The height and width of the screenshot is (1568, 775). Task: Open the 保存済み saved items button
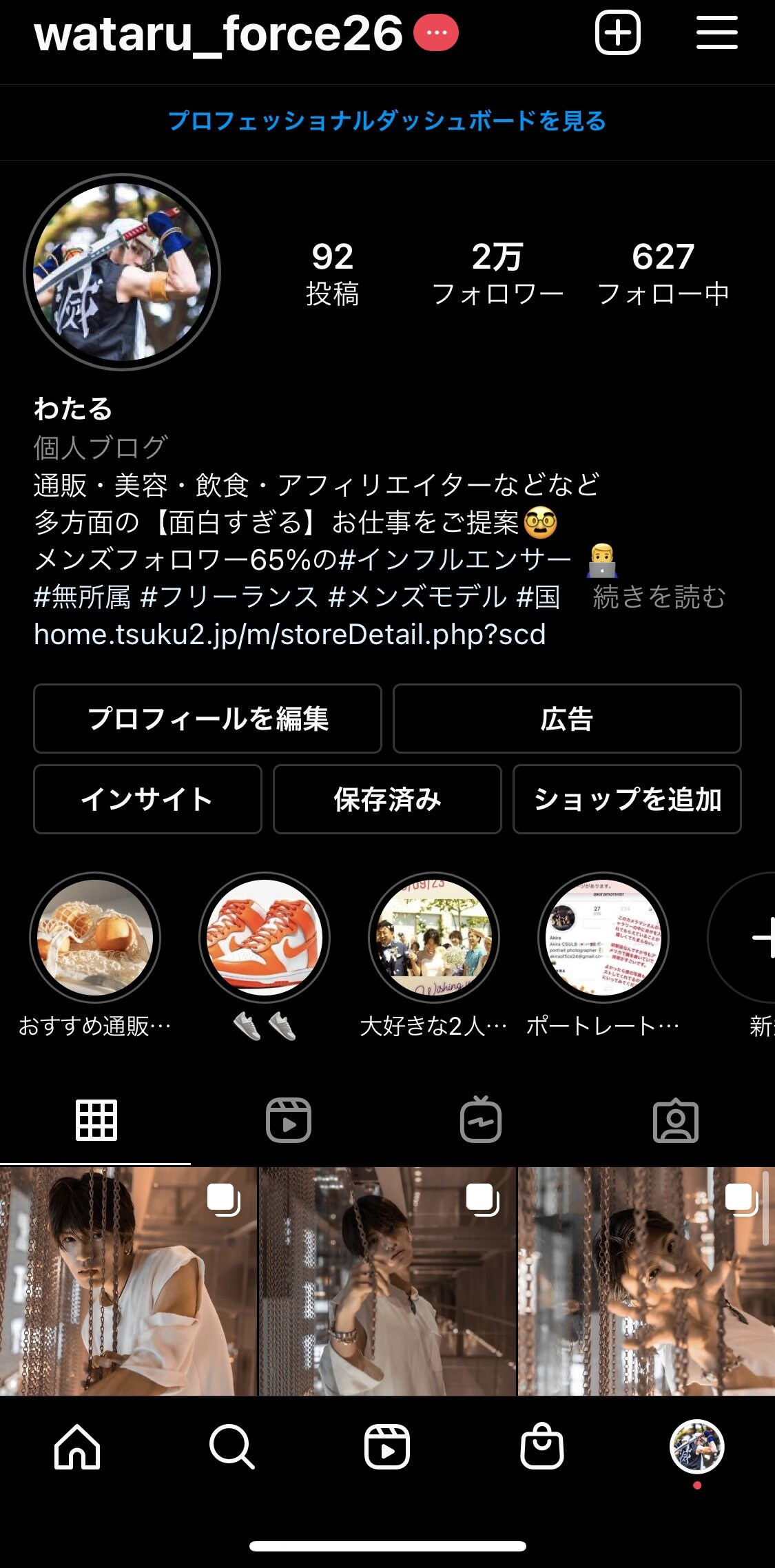coord(387,799)
